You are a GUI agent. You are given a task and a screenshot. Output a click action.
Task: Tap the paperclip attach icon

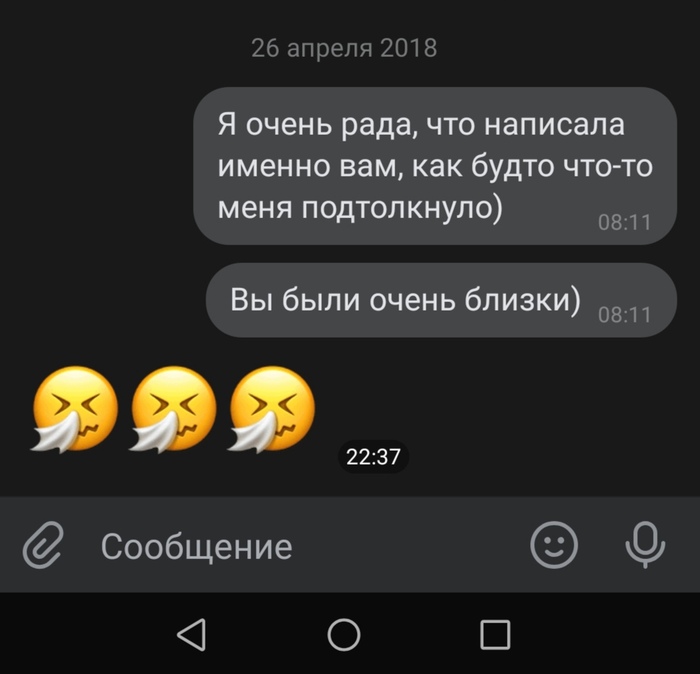pos(43,546)
